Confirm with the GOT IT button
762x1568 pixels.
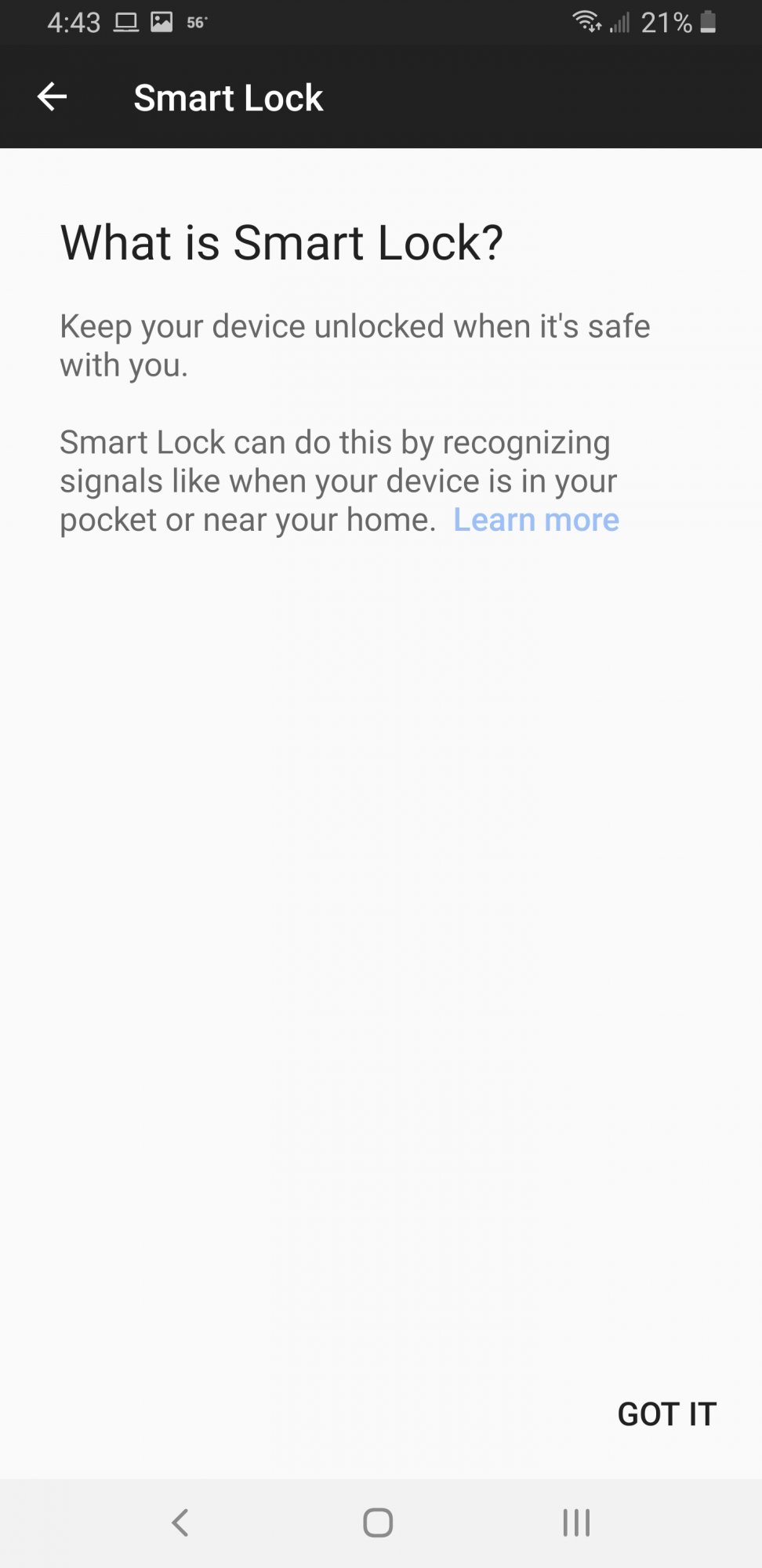(x=667, y=1414)
